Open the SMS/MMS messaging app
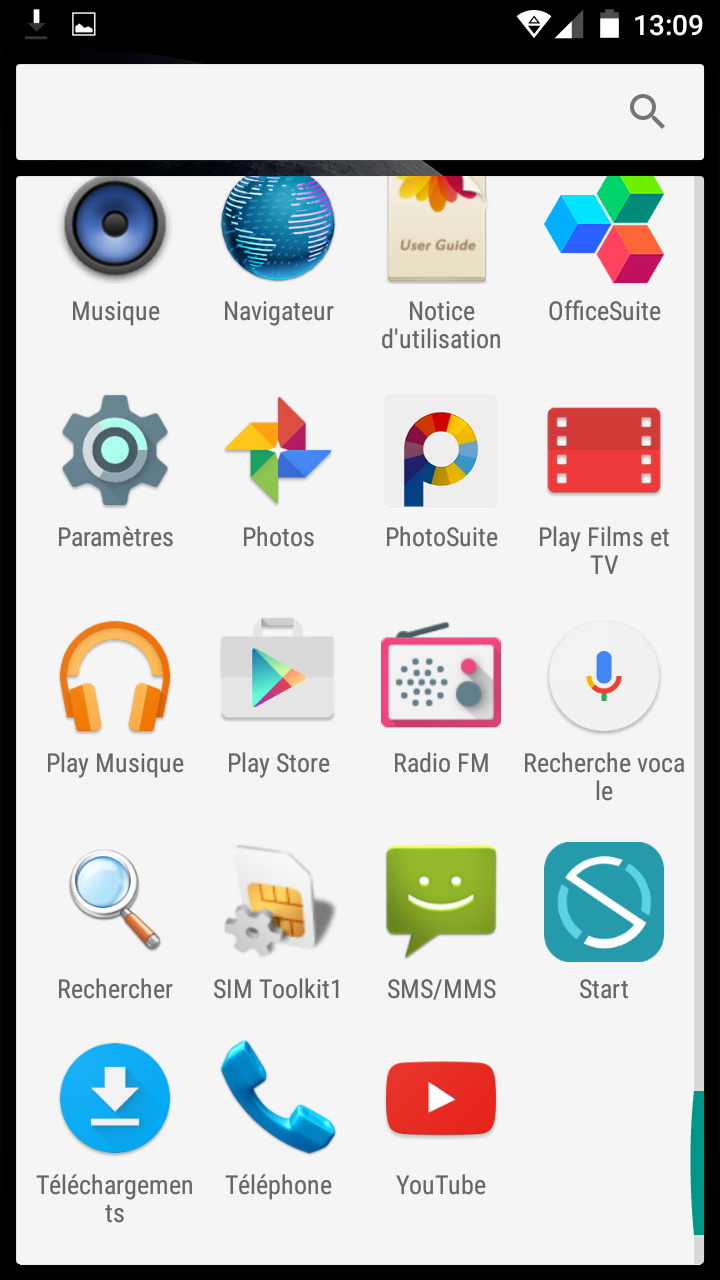Image resolution: width=720 pixels, height=1280 pixels. tap(441, 904)
